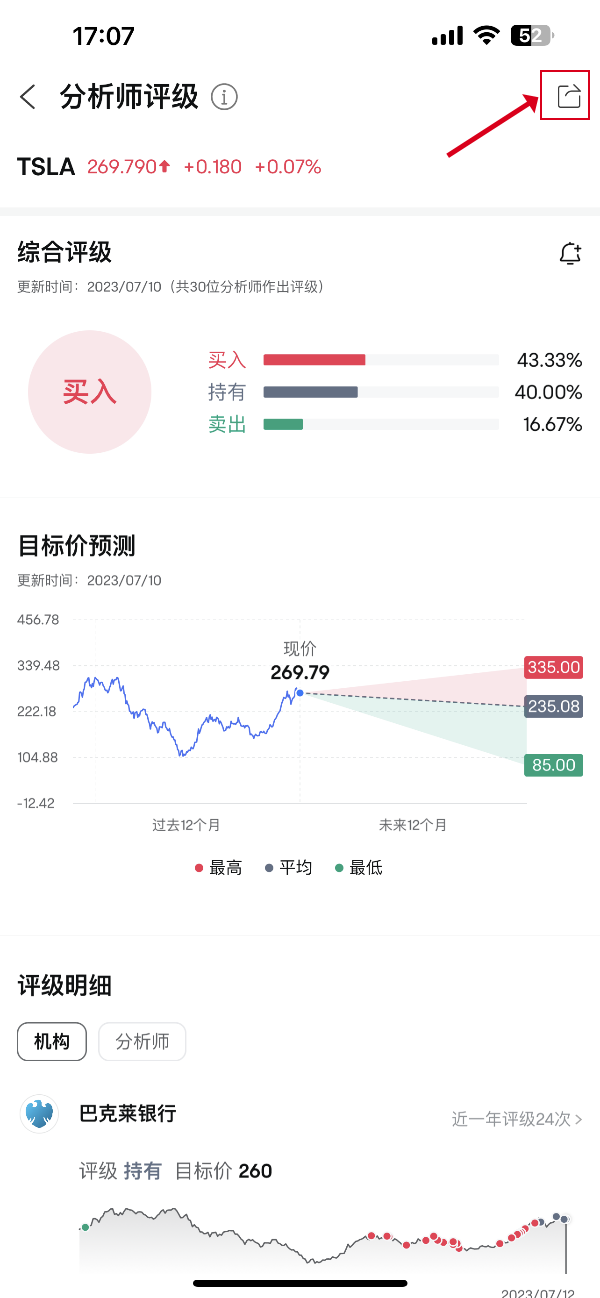This screenshot has height=1298, width=600.
Task: Switch to the 分析师 tab
Action: click(142, 1041)
